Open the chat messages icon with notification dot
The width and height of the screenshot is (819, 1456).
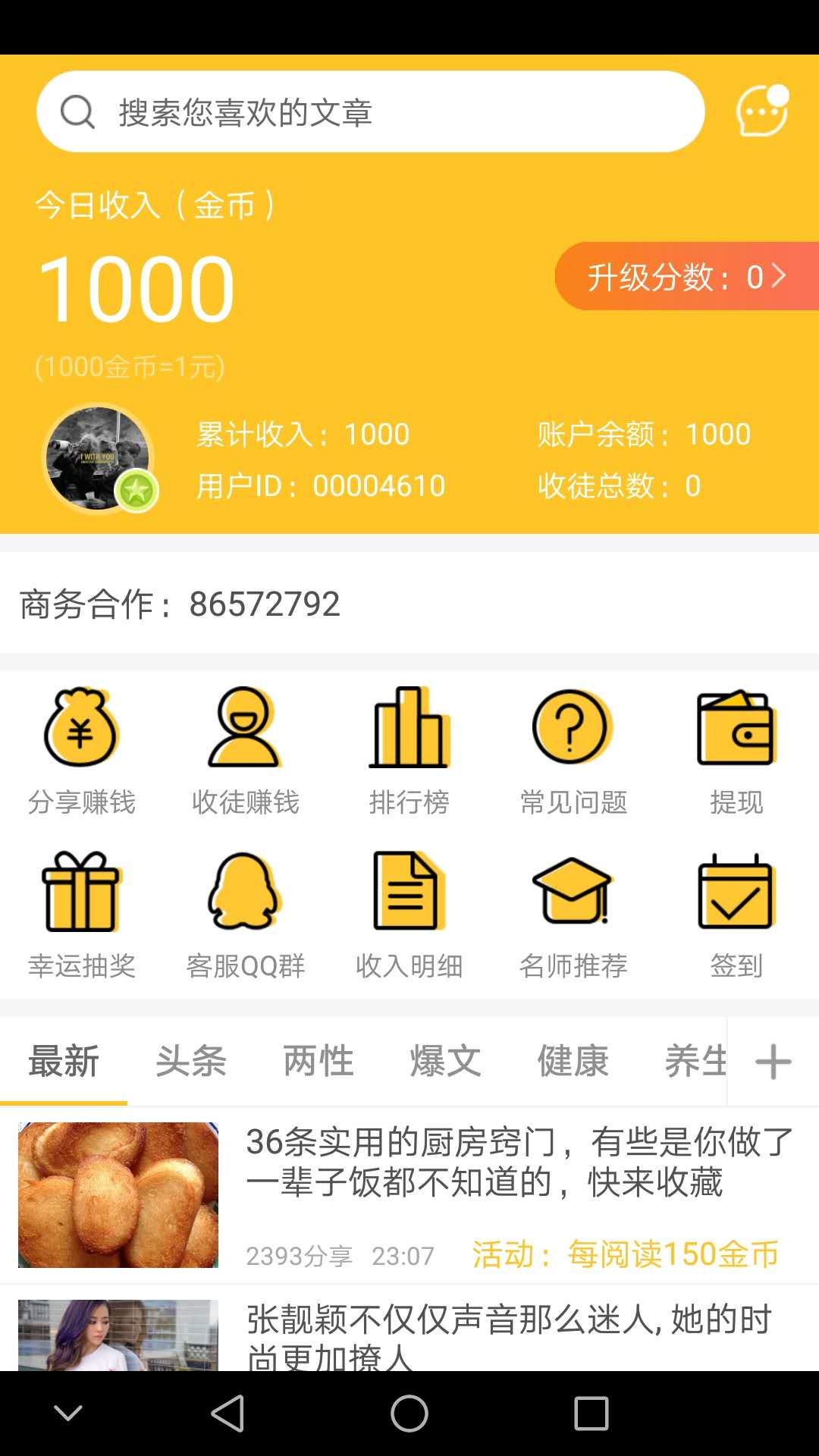[x=760, y=111]
